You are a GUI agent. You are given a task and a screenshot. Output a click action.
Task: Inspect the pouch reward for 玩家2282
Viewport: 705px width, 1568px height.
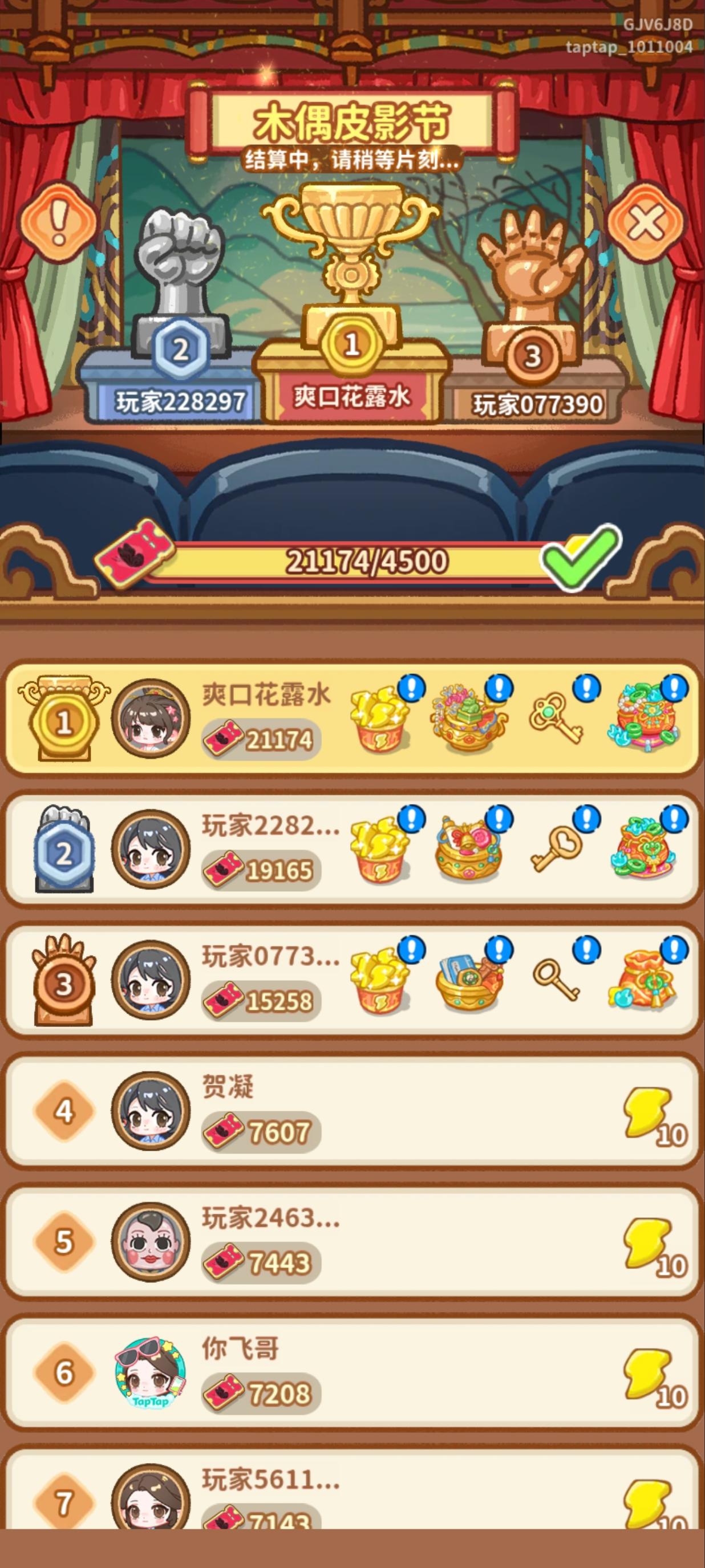pyautogui.click(x=644, y=850)
